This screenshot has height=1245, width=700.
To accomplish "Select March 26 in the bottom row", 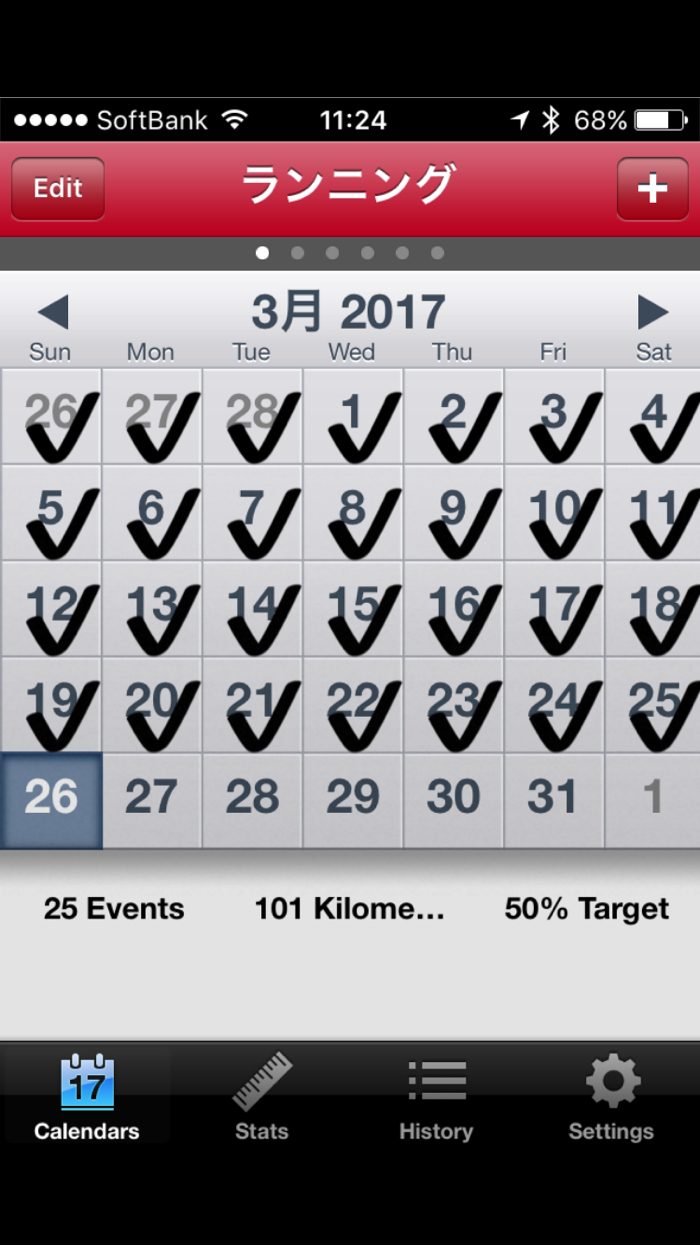I will tap(51, 800).
